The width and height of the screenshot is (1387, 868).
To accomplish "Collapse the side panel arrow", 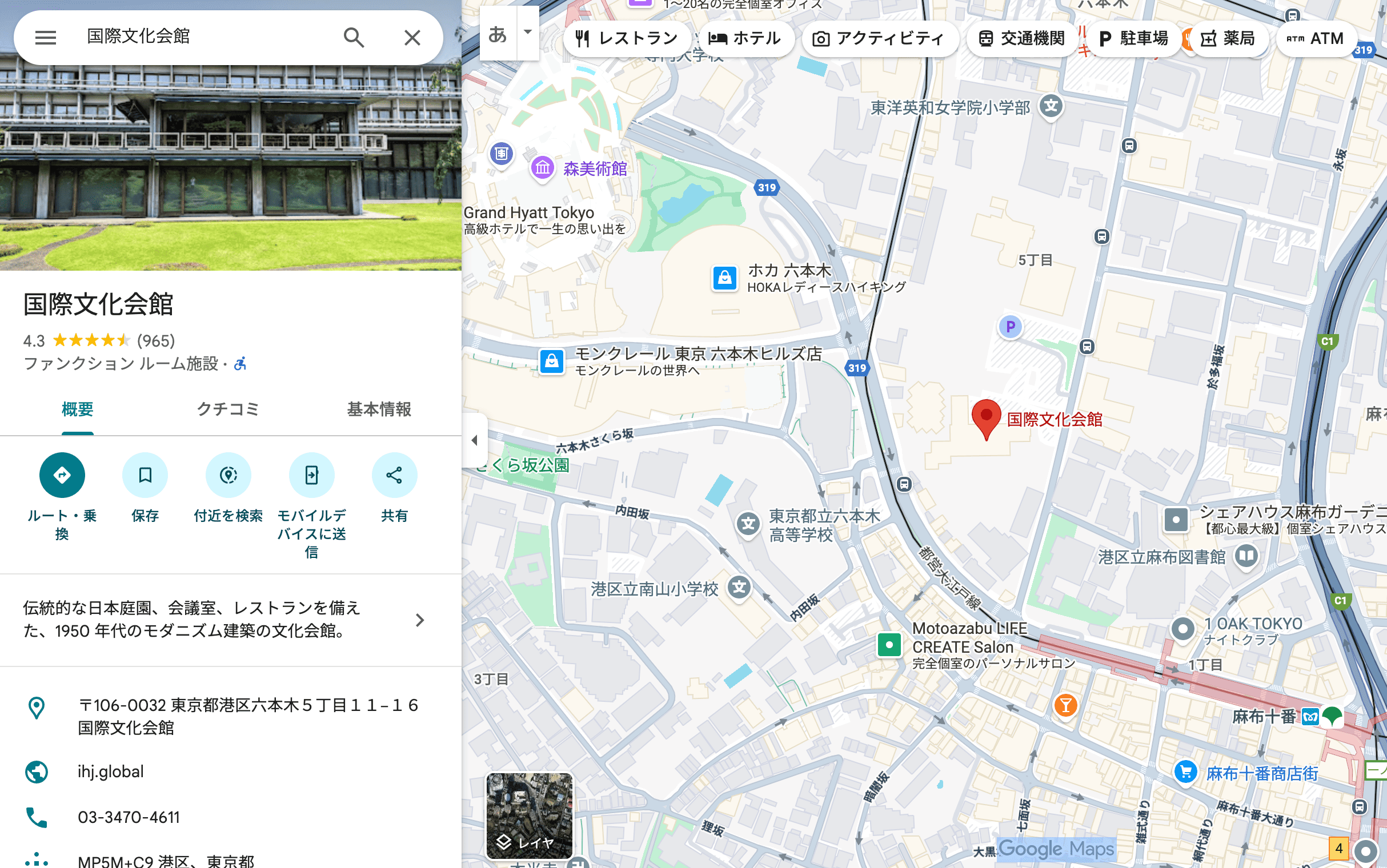I will pyautogui.click(x=475, y=440).
